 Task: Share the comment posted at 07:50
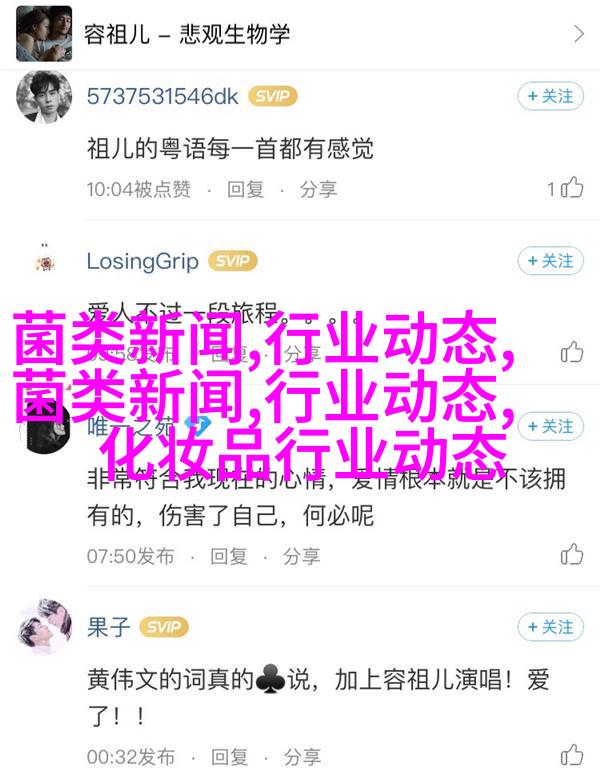pos(300,555)
